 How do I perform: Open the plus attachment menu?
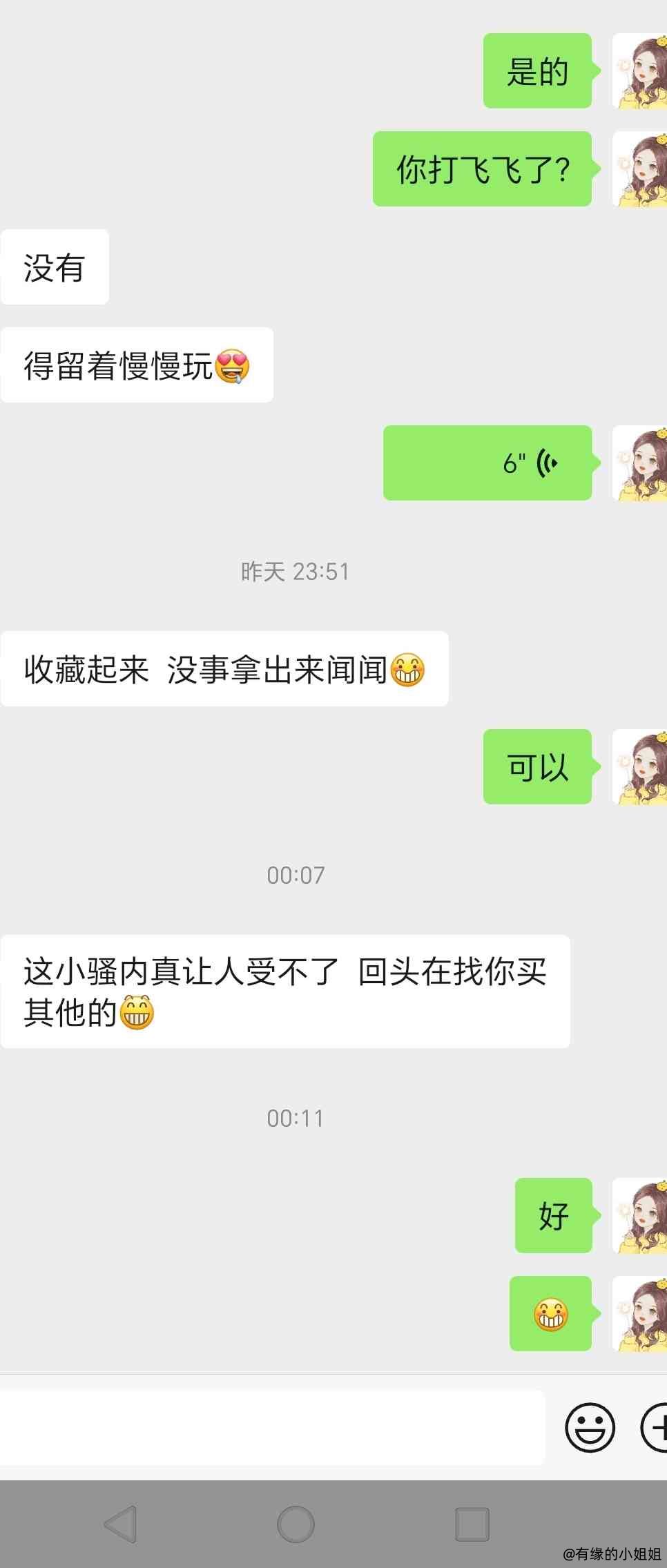(x=655, y=1427)
